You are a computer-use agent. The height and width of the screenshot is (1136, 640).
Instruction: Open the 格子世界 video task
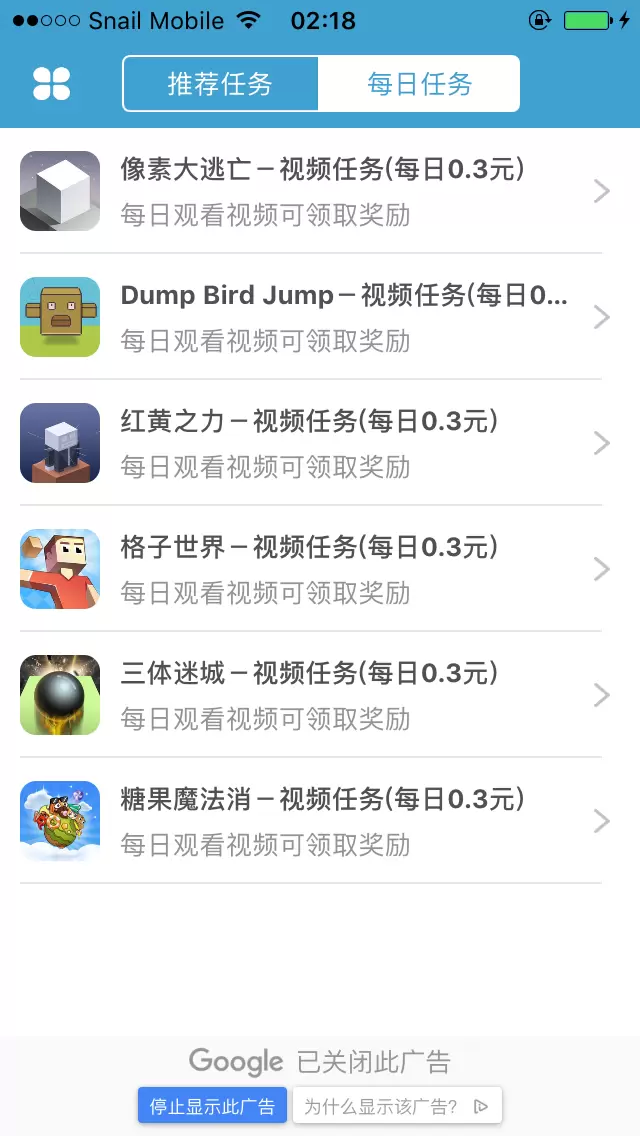(x=320, y=569)
